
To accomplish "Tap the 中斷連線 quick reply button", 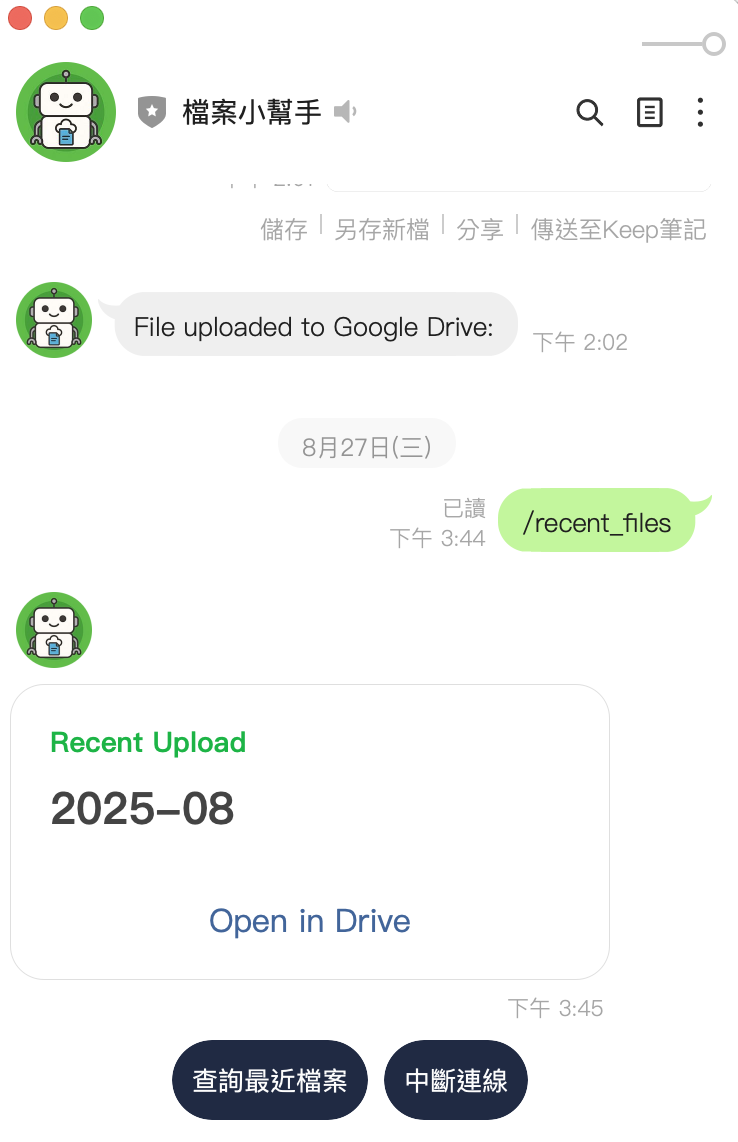I will [456, 1081].
